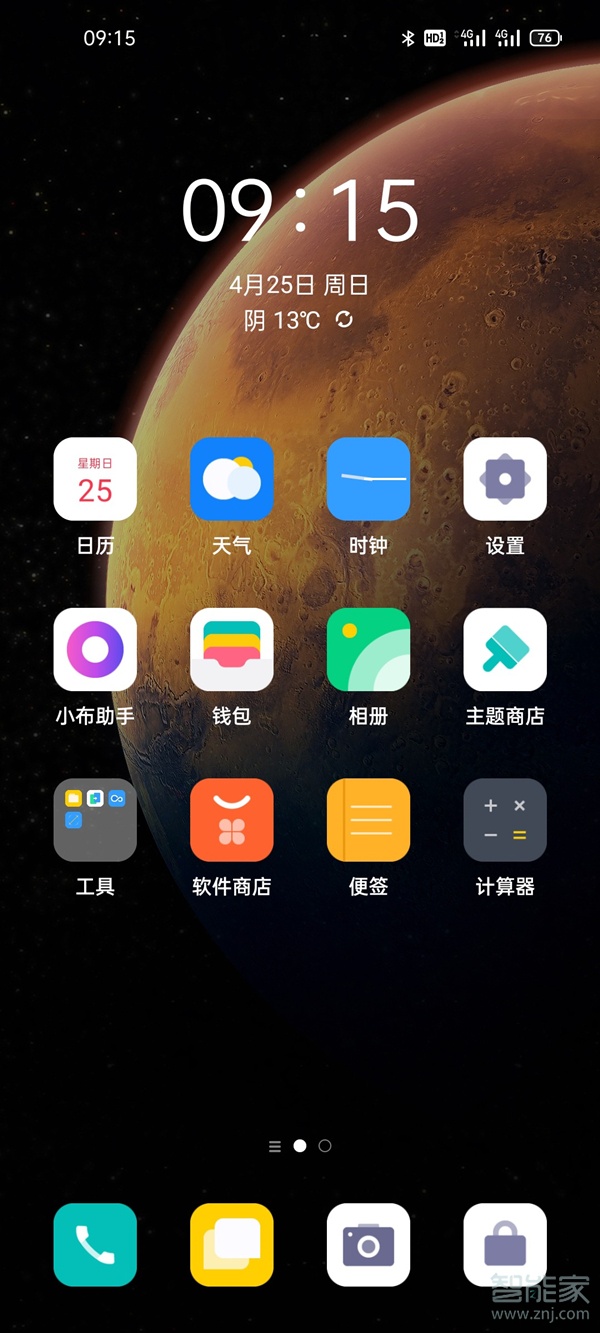Tap the large clock widget
Image resolution: width=600 pixels, height=1333 pixels.
(x=299, y=211)
